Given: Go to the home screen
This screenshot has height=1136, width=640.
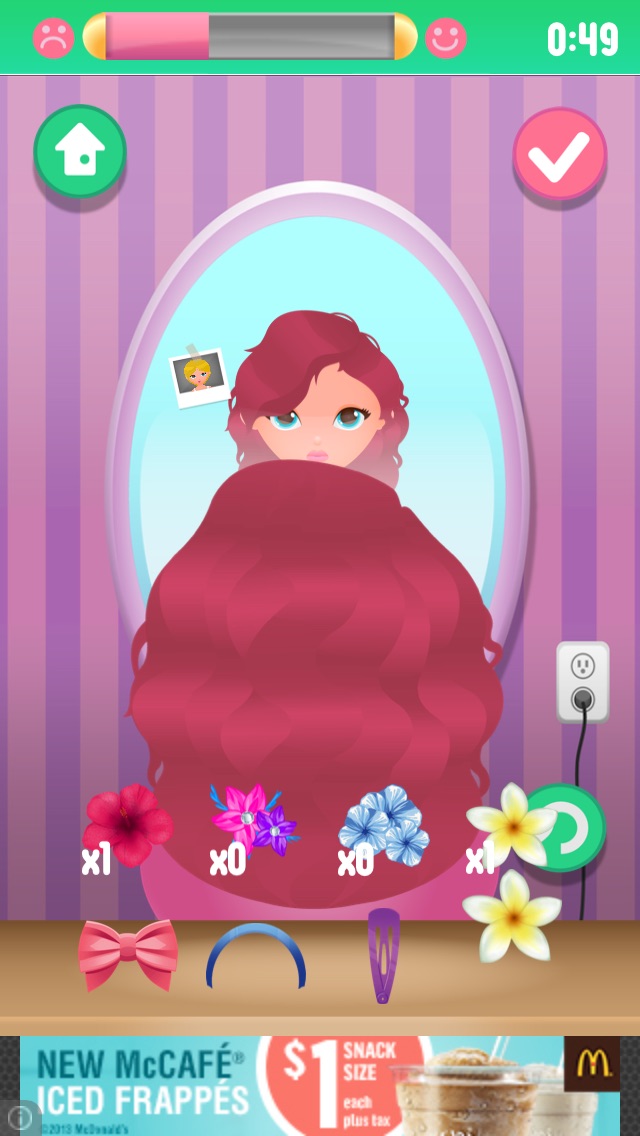Looking at the screenshot, I should coord(80,152).
